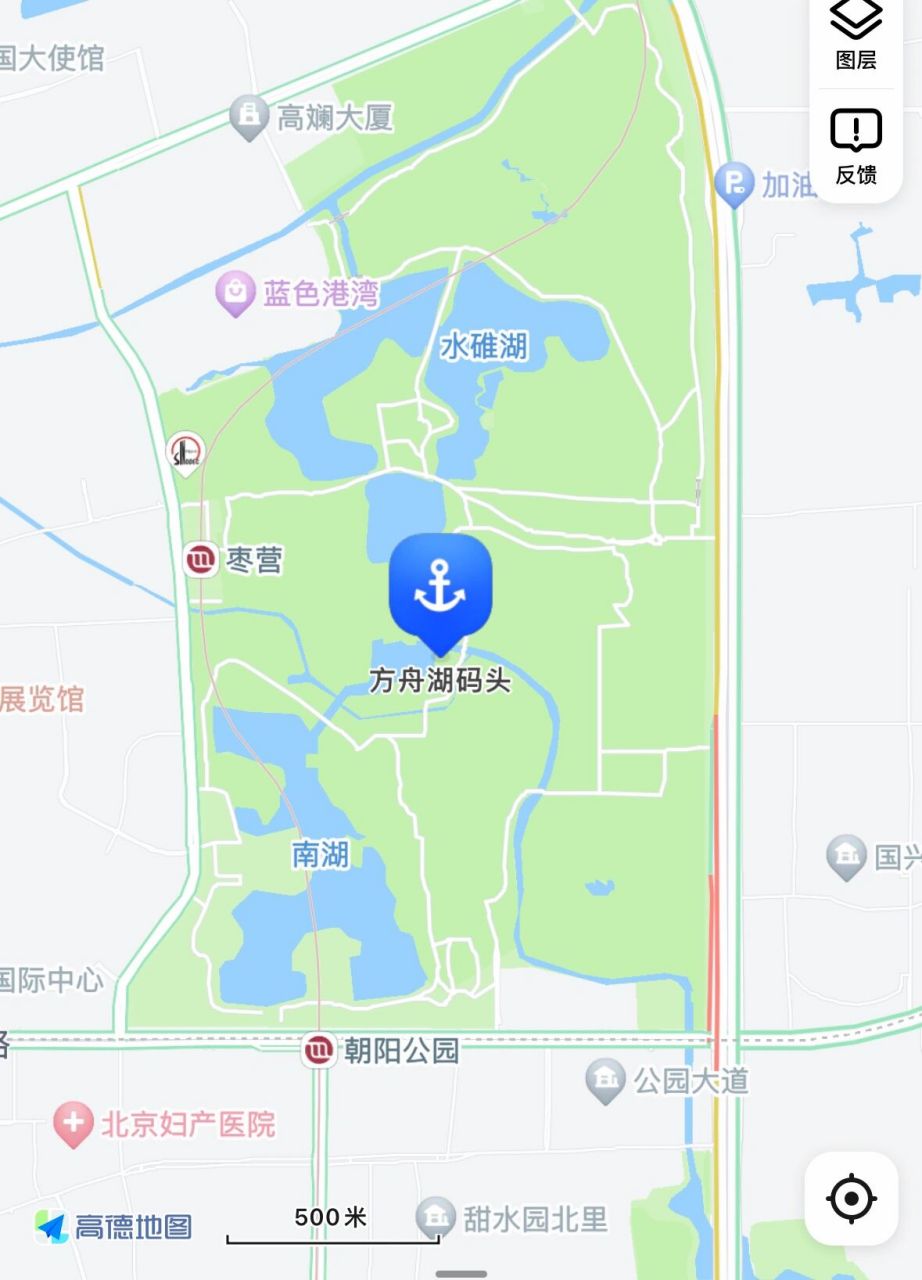Click the Solana circular marker on left

185,452
